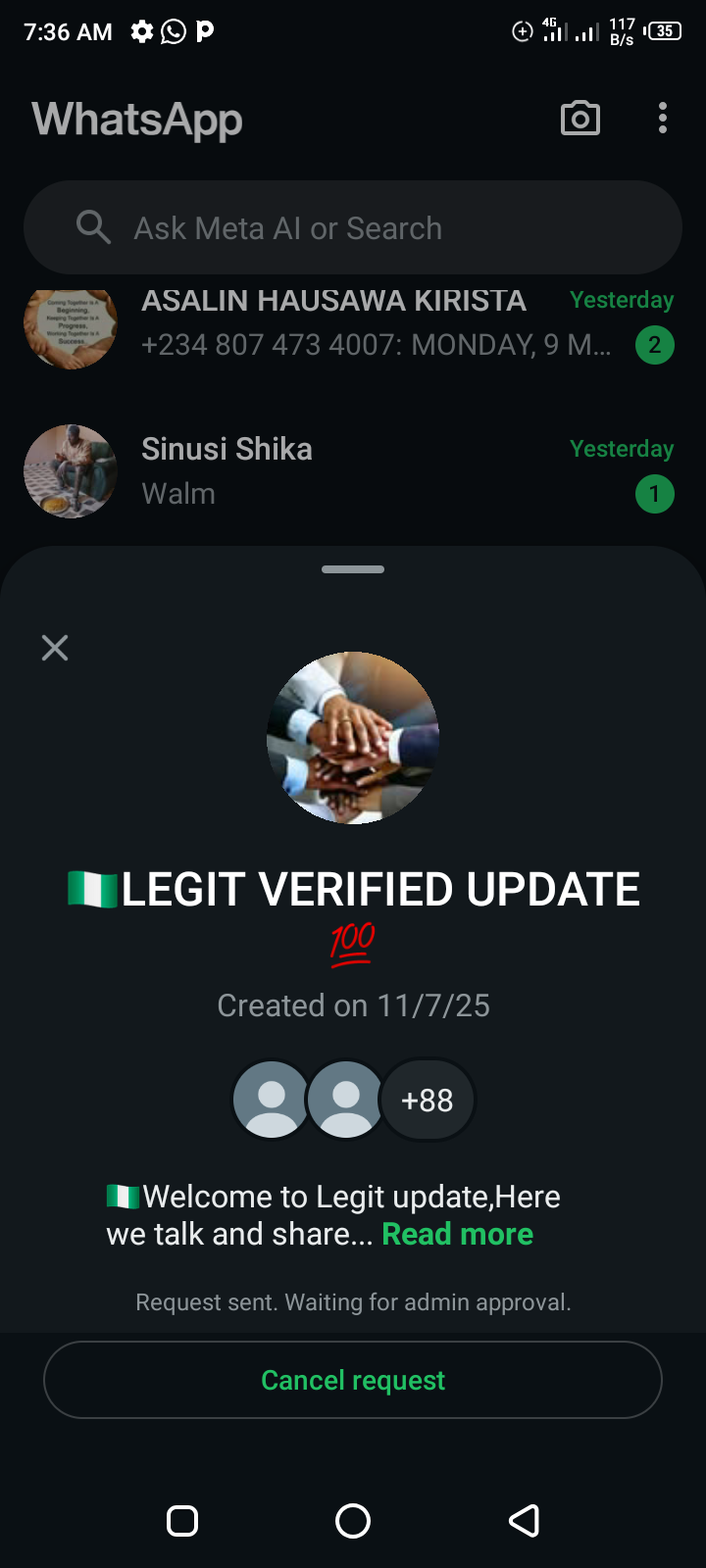
Task: View the +88 group members
Action: click(x=427, y=1101)
